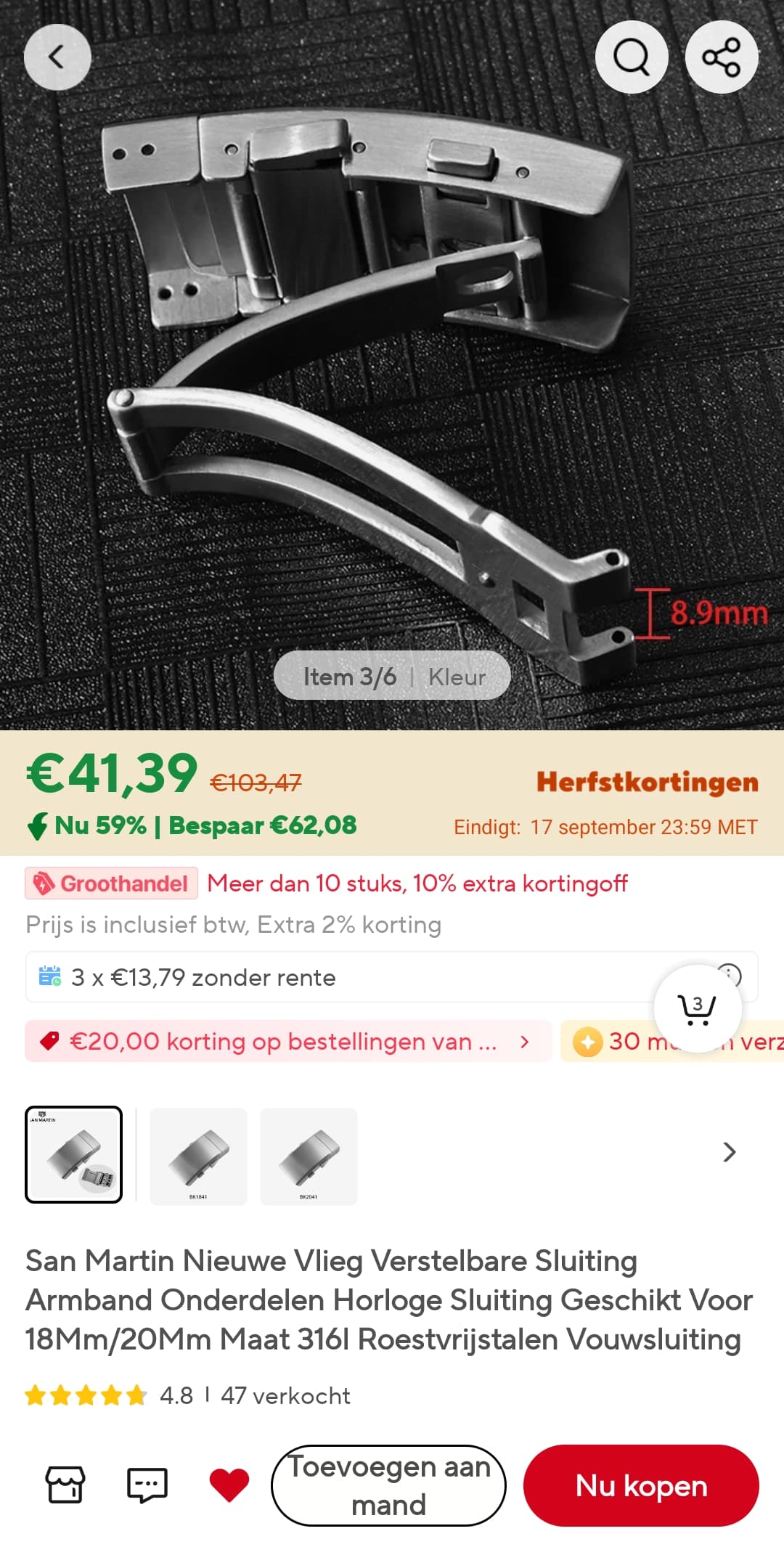Buy now with Nu kopen

[641, 1485]
